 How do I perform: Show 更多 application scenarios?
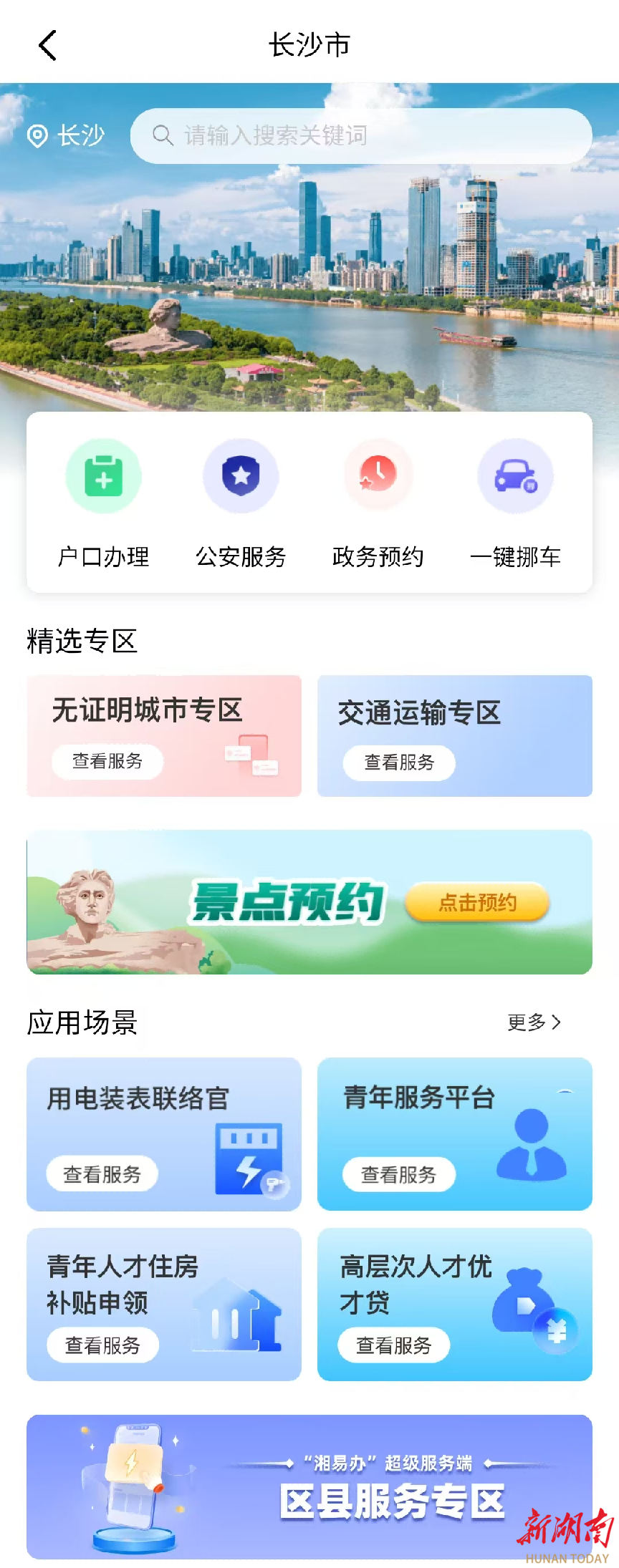click(x=534, y=1022)
